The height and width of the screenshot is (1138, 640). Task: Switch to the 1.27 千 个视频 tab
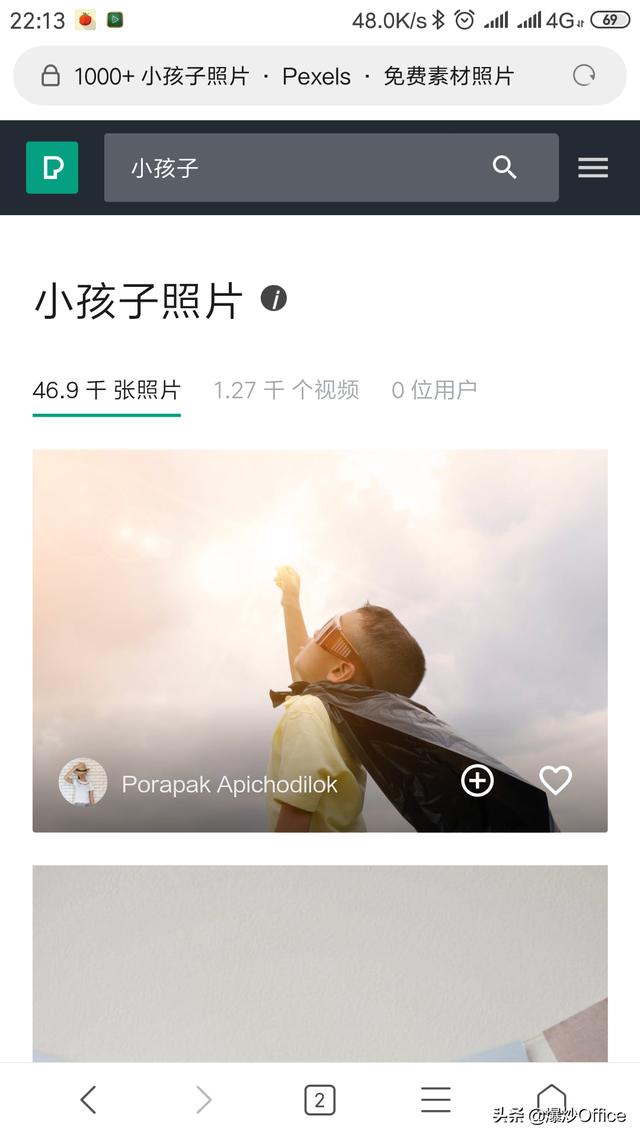click(x=286, y=390)
